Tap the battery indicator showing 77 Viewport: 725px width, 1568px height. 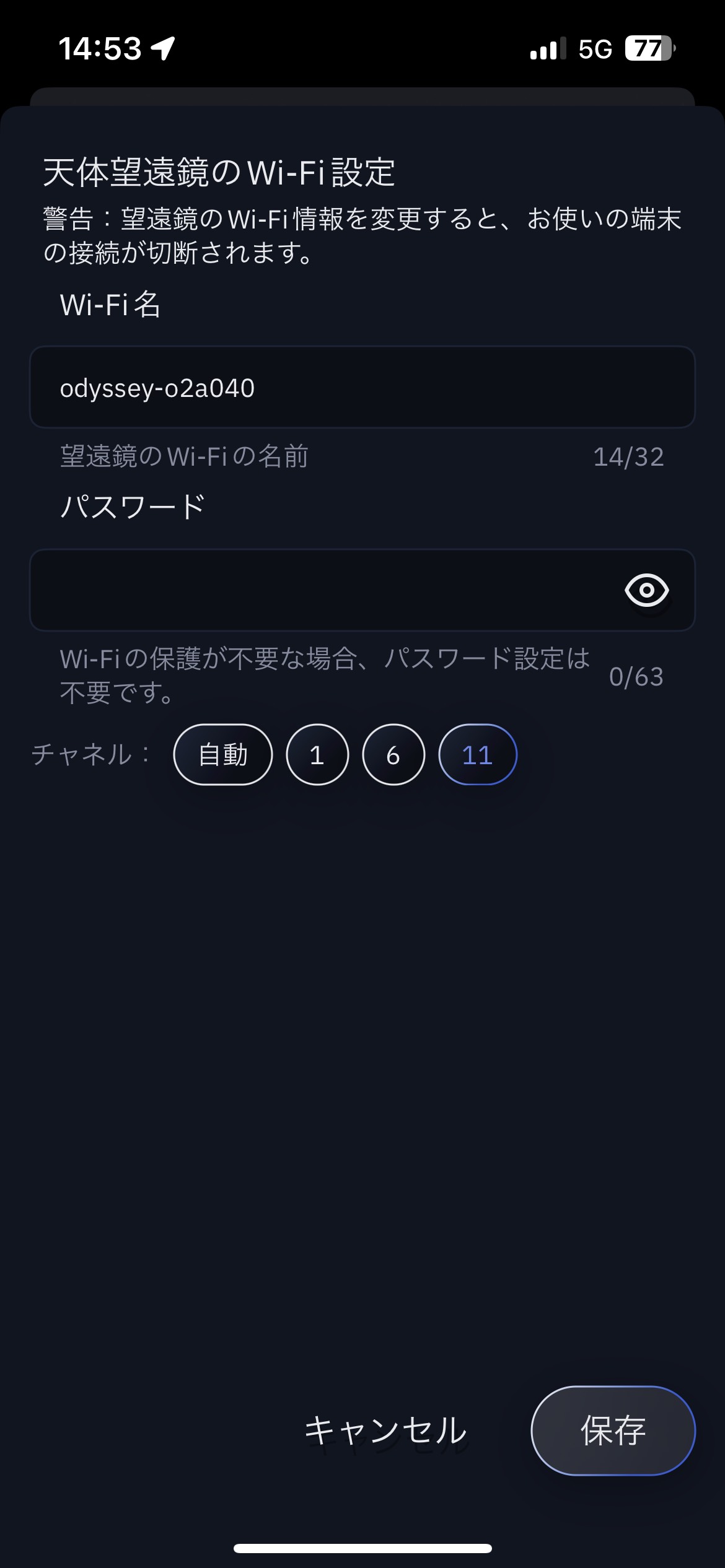click(649, 46)
